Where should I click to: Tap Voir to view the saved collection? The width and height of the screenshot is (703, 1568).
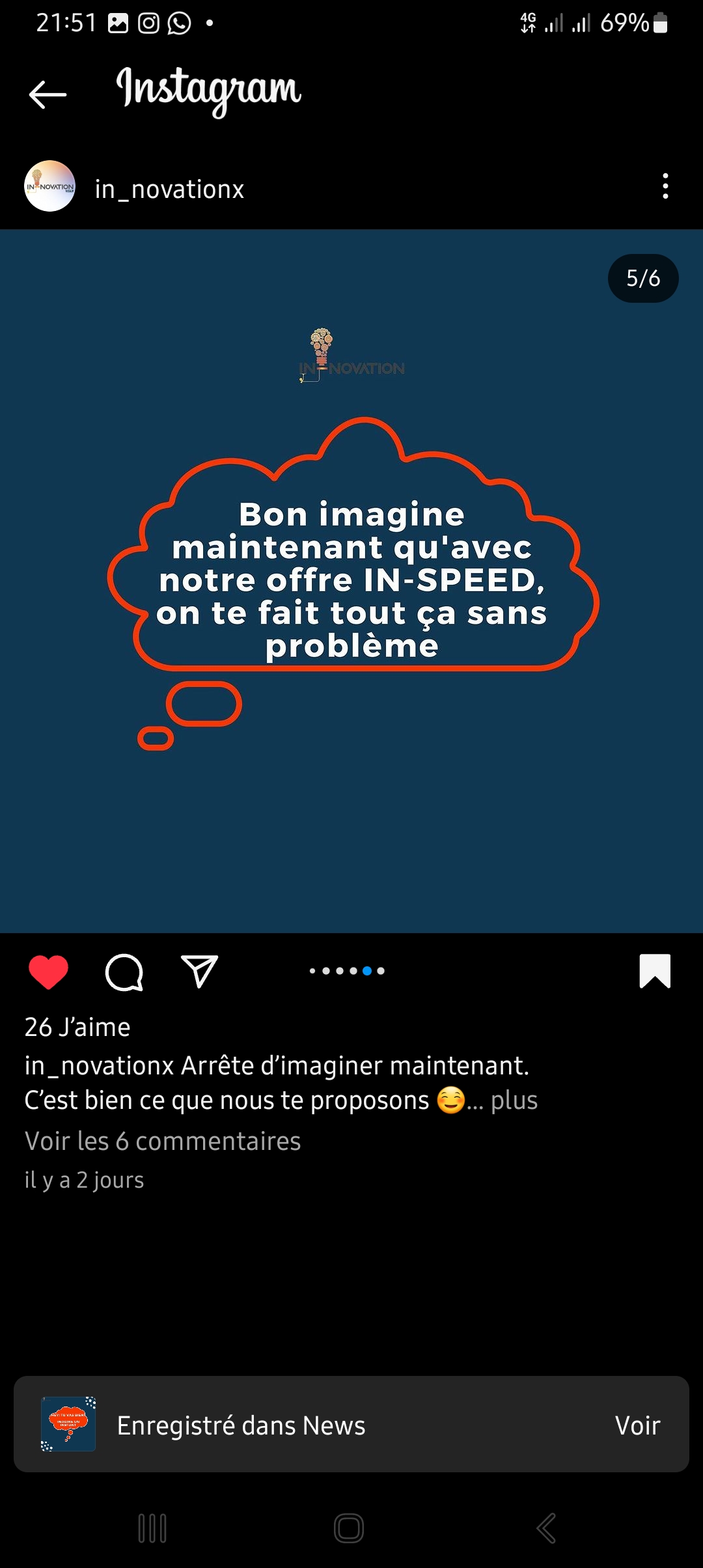(x=637, y=1425)
